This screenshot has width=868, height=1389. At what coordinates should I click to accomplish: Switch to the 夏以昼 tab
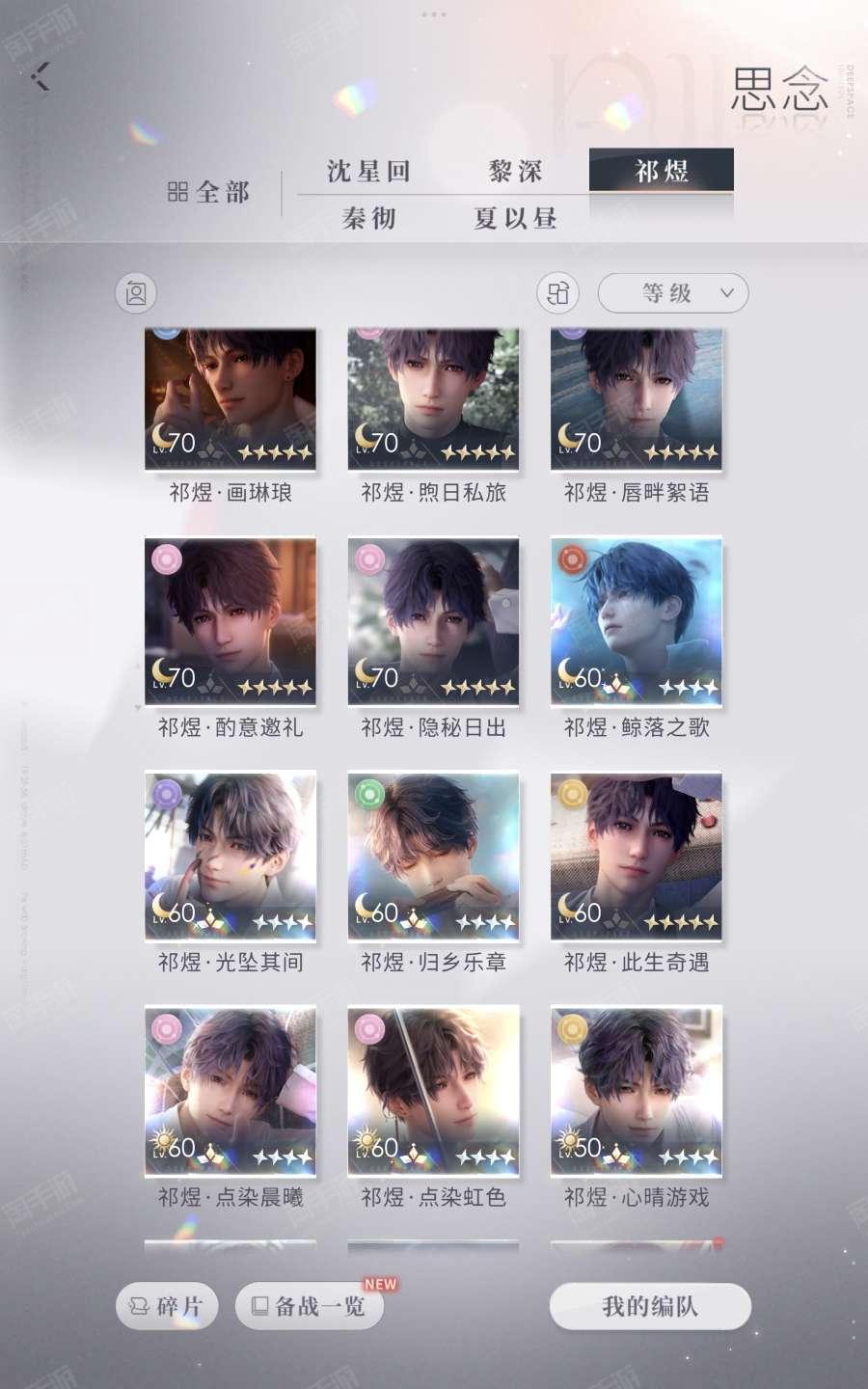pos(515,218)
